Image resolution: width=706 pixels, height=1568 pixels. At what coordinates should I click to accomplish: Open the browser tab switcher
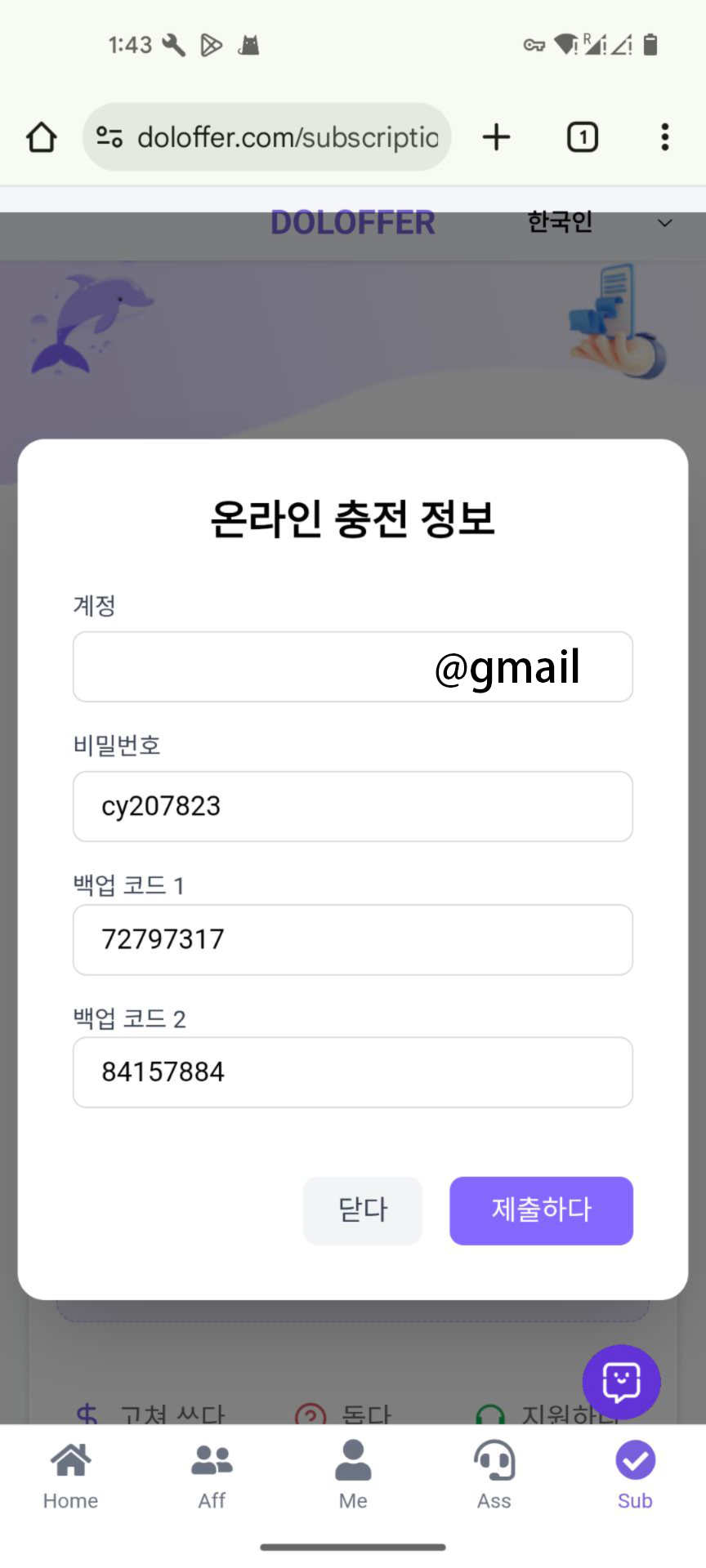click(583, 137)
